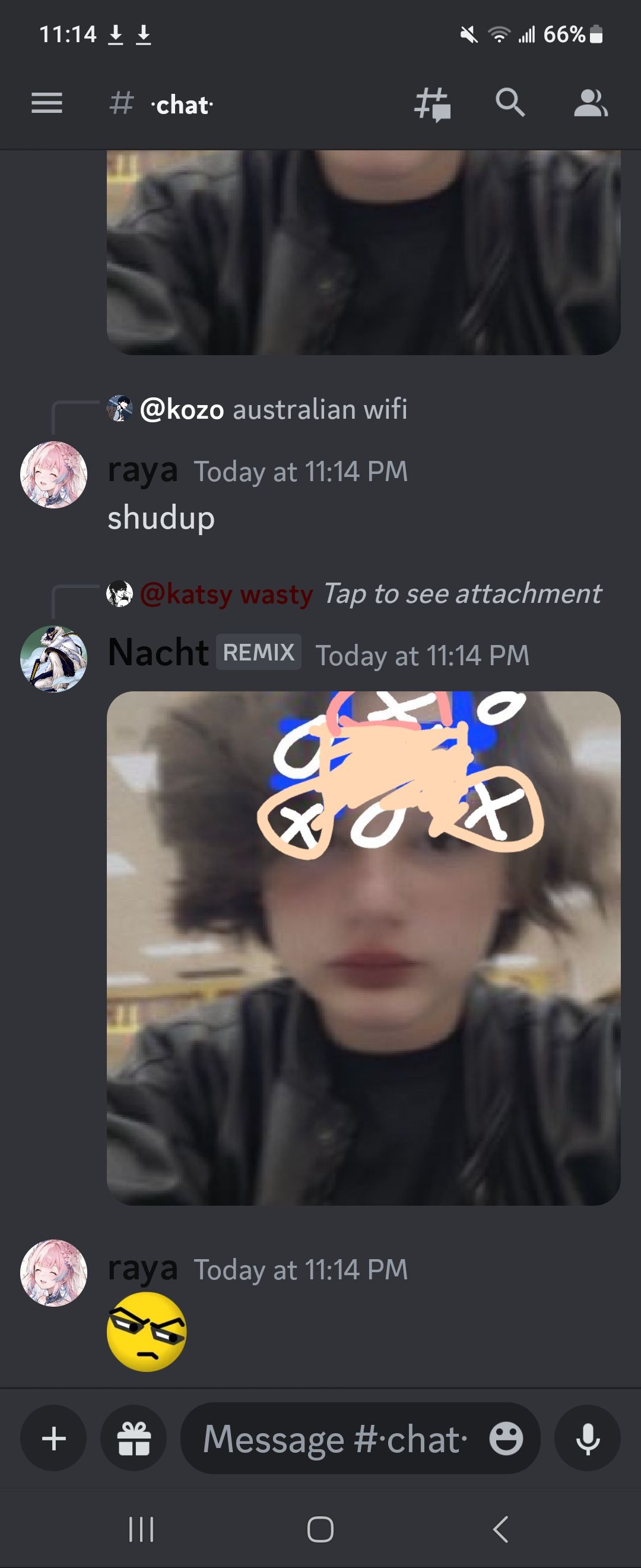Open the plus attachment button
Viewport: 641px width, 1568px height.
tap(53, 1439)
